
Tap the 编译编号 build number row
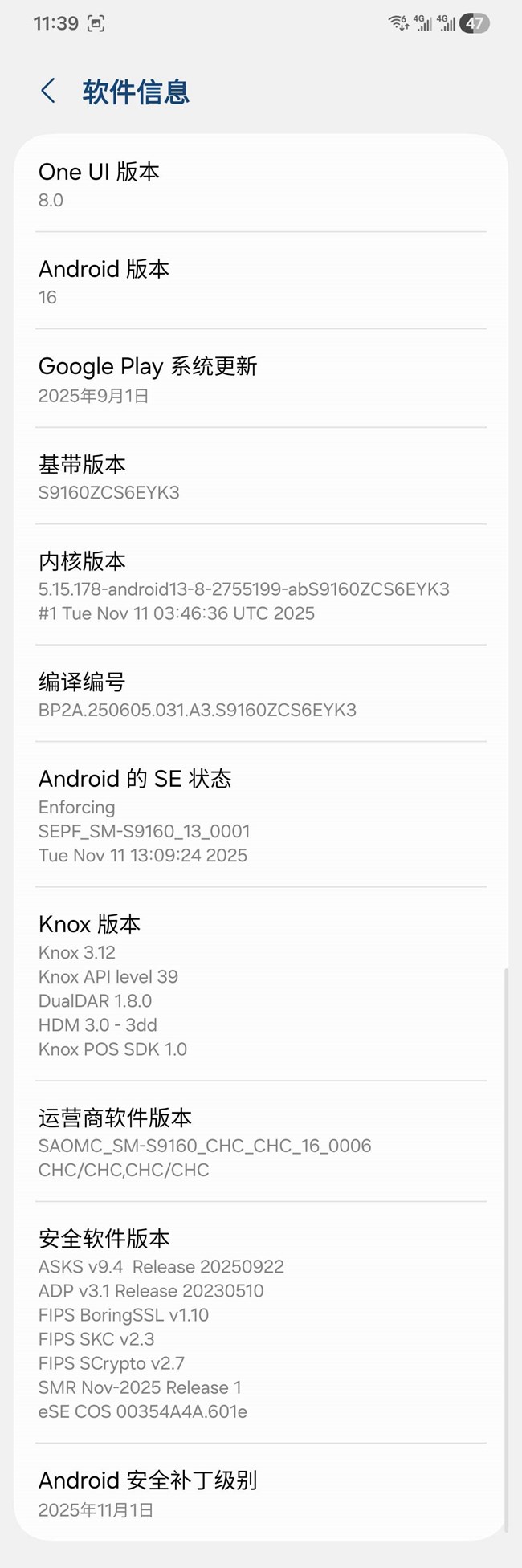(x=260, y=694)
